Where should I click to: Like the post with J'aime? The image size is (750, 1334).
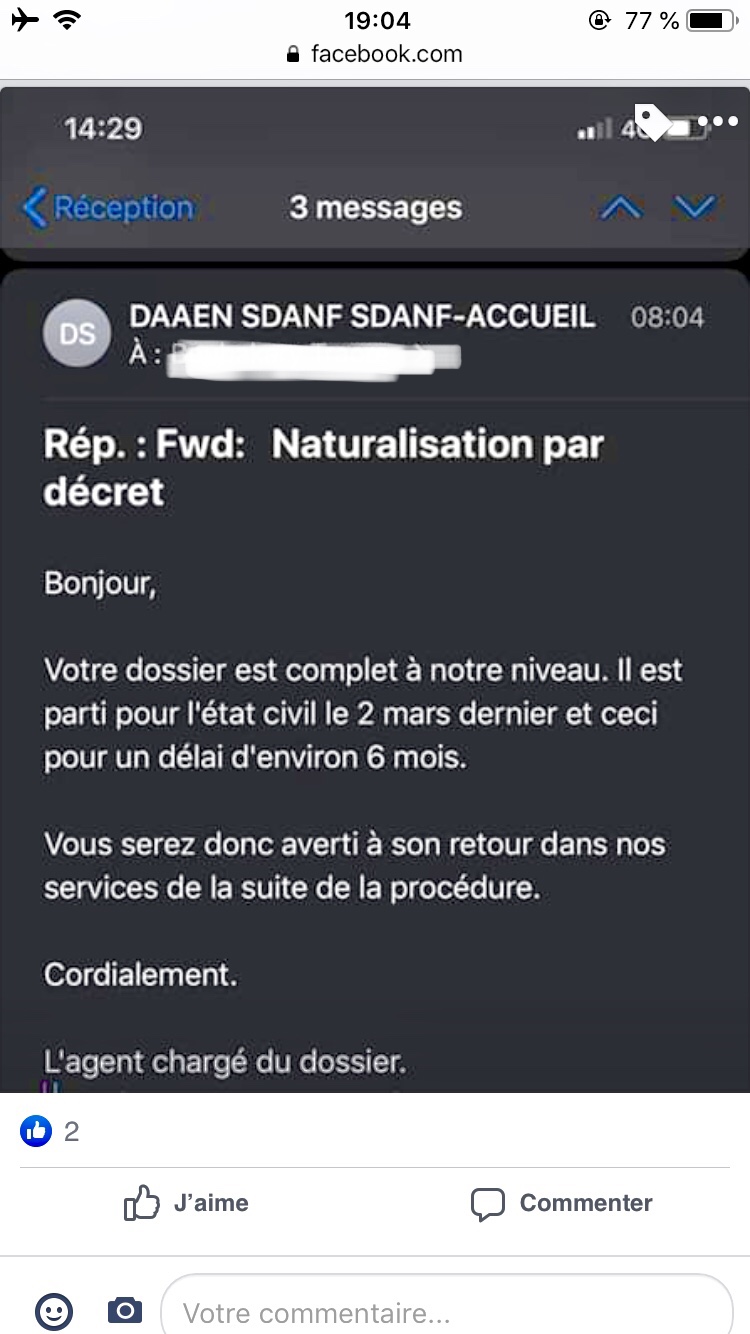[x=186, y=1203]
